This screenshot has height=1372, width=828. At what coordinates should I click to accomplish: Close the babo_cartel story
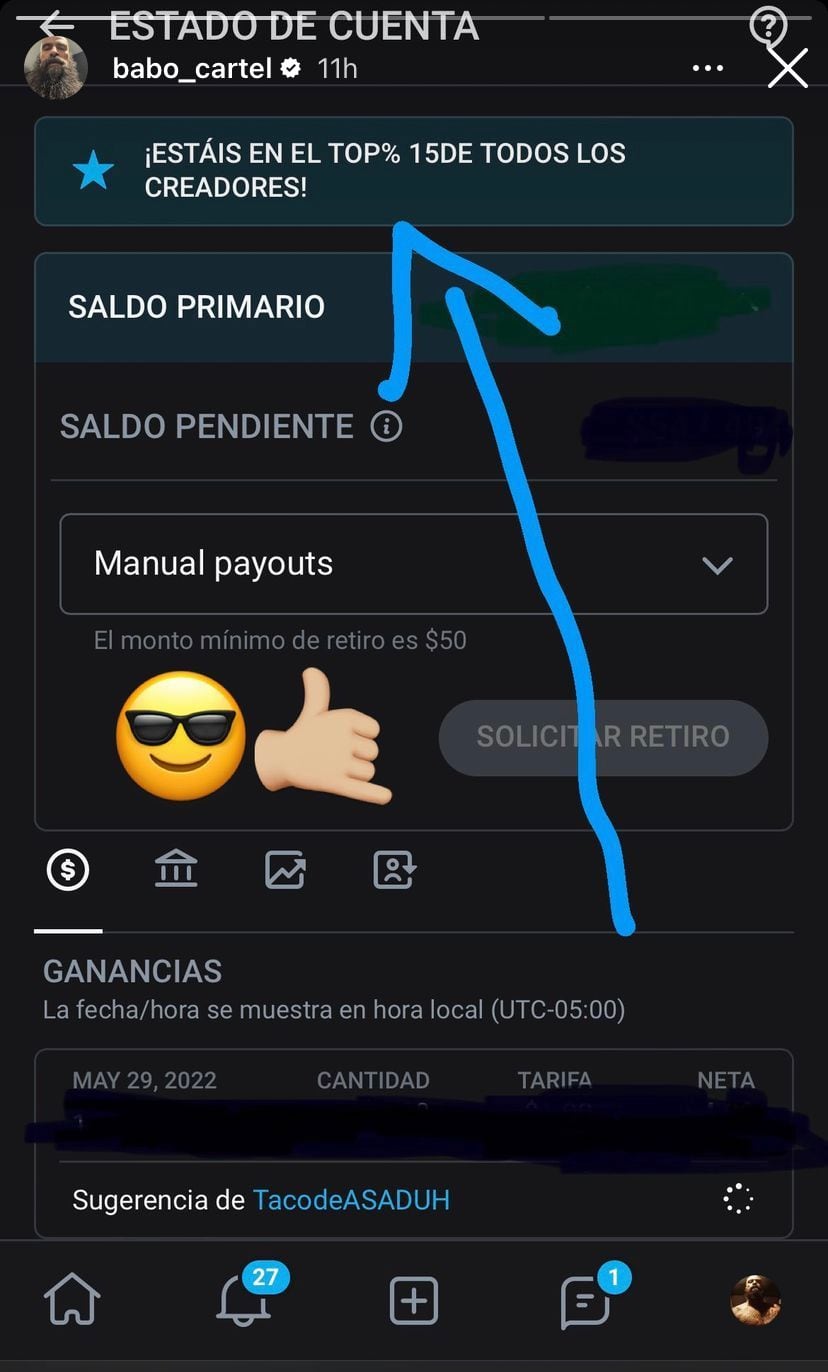[x=787, y=68]
